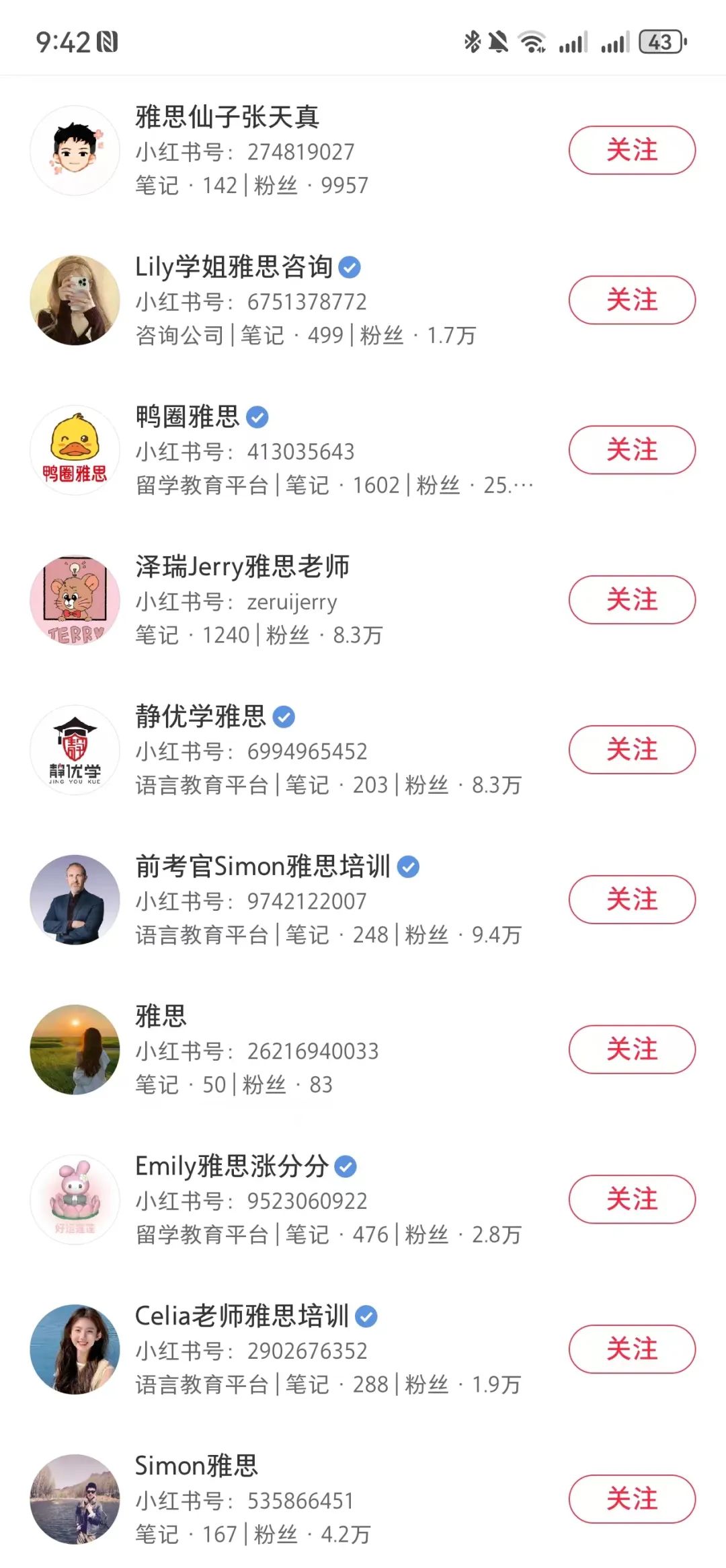Tap the verified badge beside 鸭圈雅思
This screenshot has height=1568, width=726.
tap(257, 416)
